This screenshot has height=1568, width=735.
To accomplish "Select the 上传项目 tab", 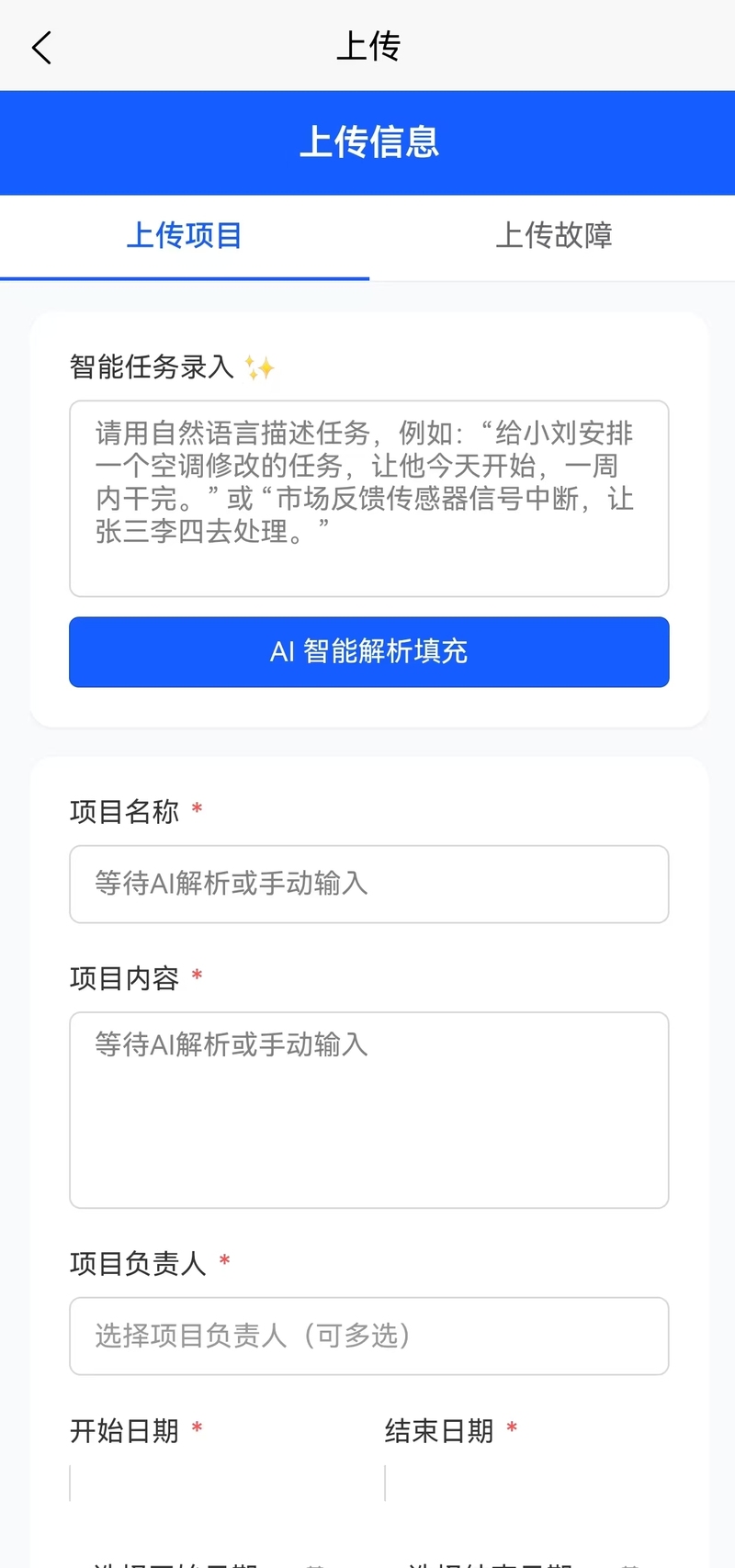I will (184, 236).
